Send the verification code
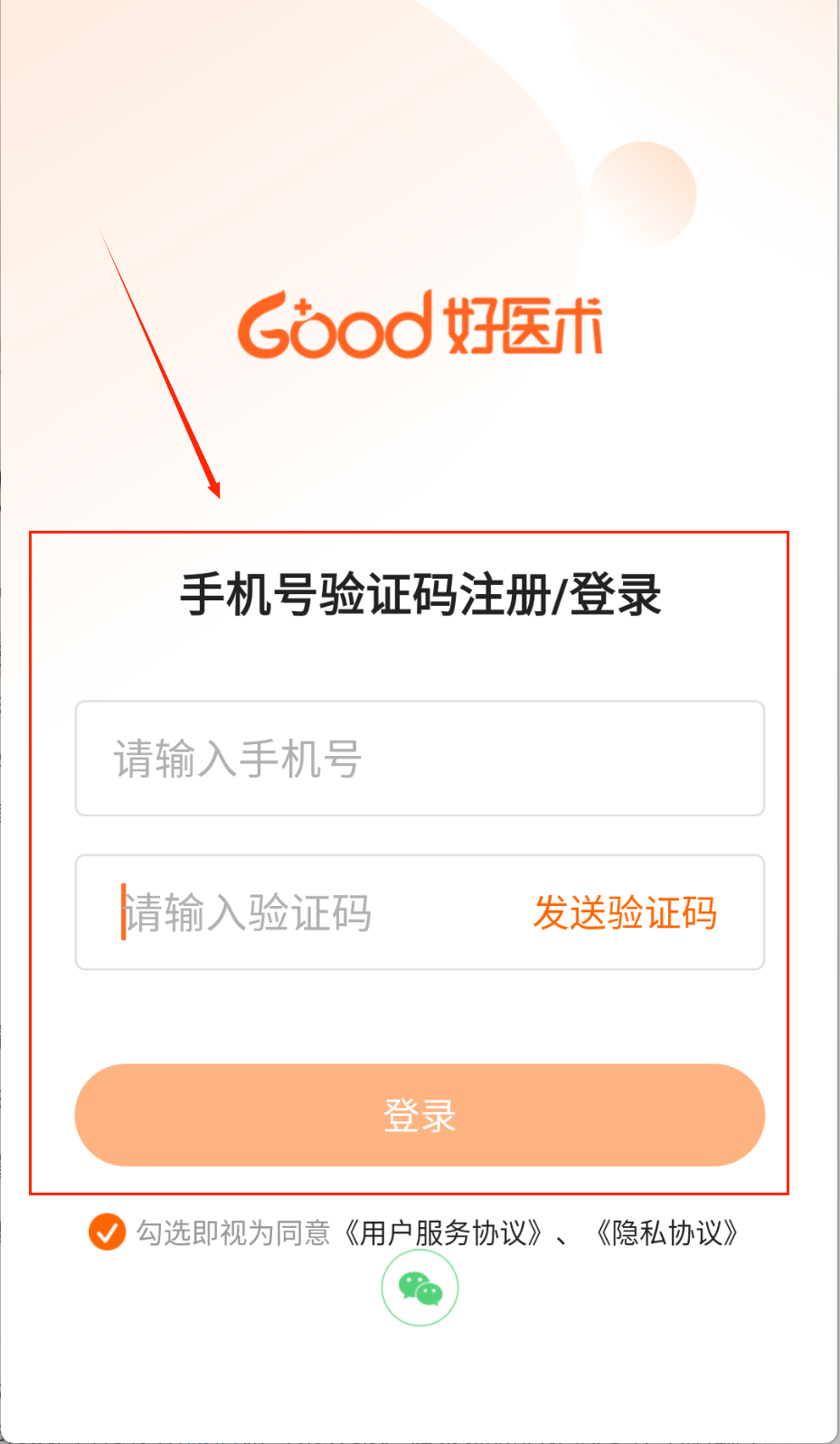 (x=625, y=912)
